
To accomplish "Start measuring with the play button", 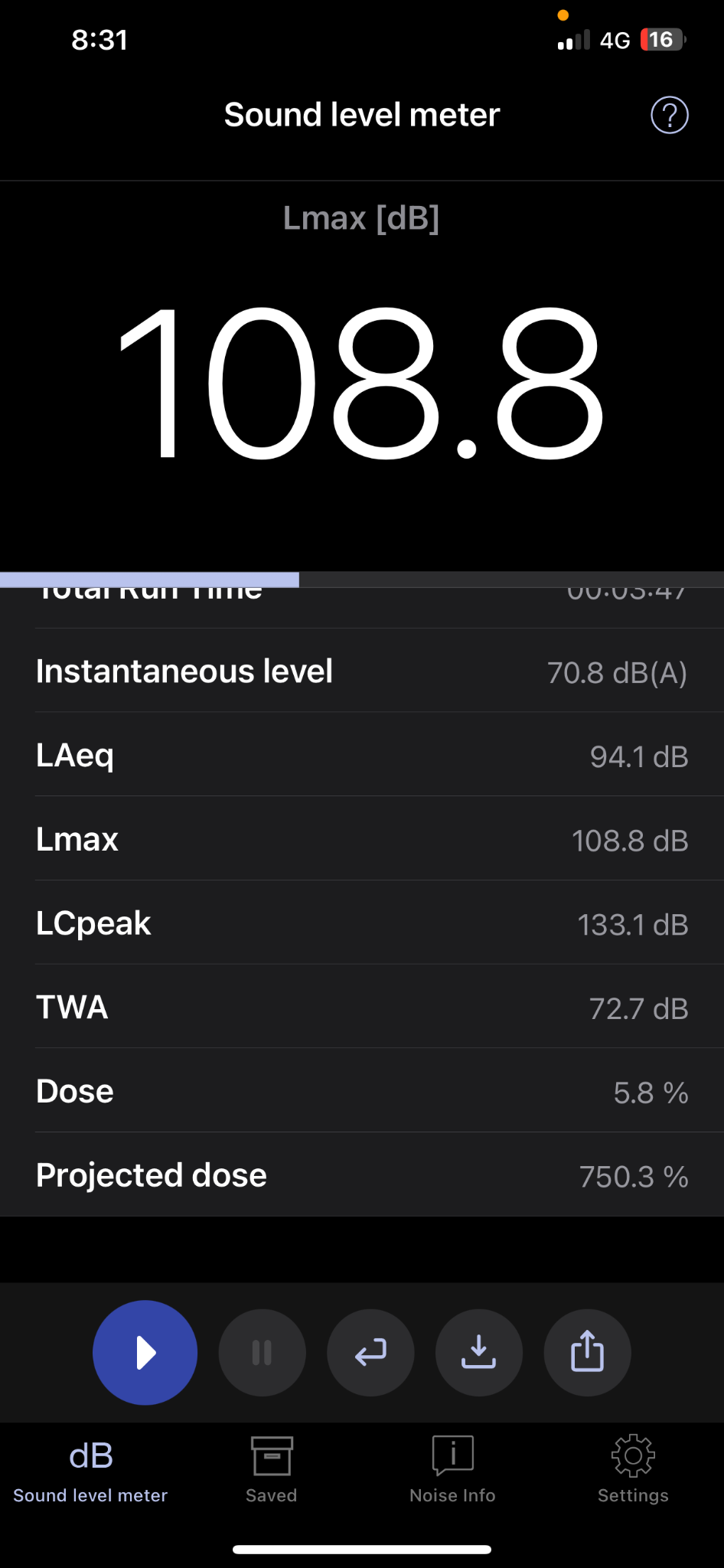I will pos(145,1353).
